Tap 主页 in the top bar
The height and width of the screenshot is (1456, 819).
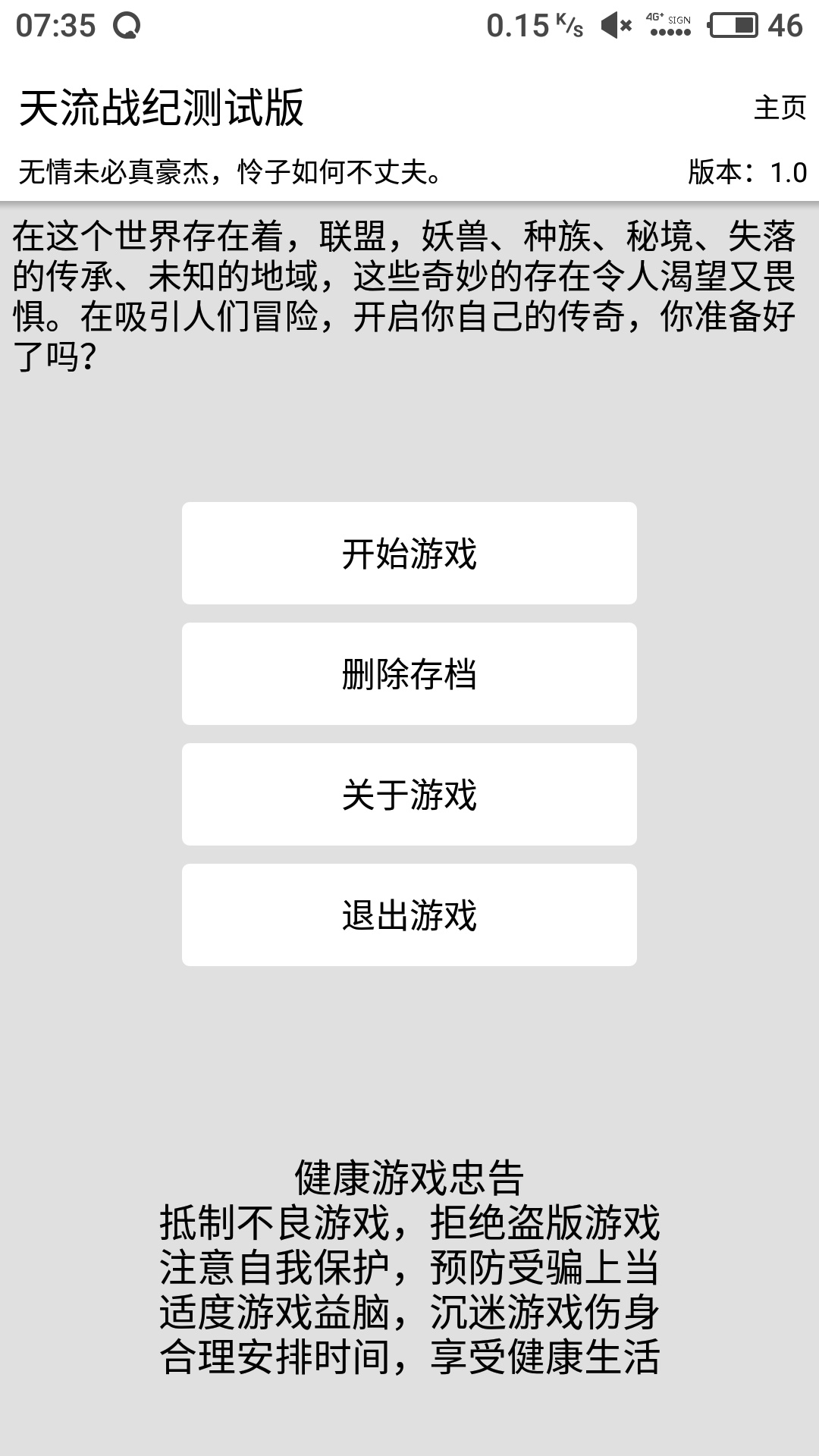pyautogui.click(x=780, y=108)
